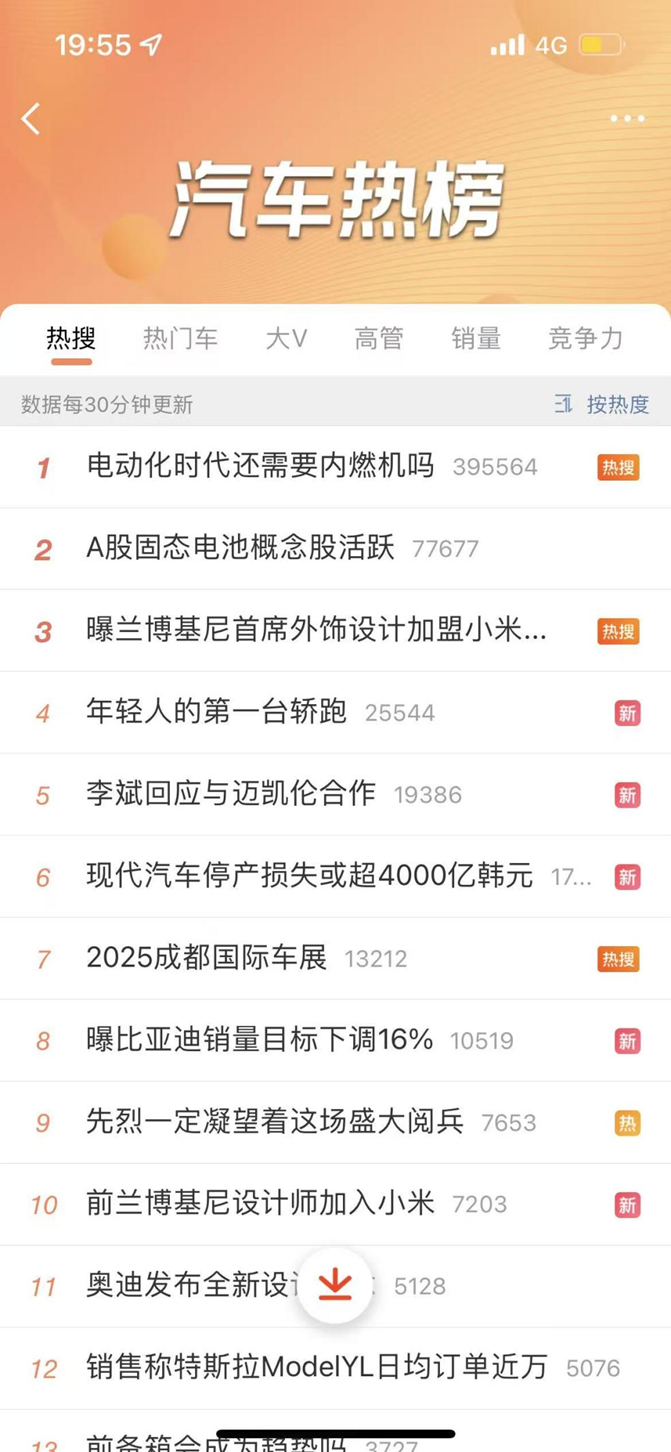Viewport: 671px width, 1452px height.
Task: Tap the 按热度 sort option
Action: point(603,404)
